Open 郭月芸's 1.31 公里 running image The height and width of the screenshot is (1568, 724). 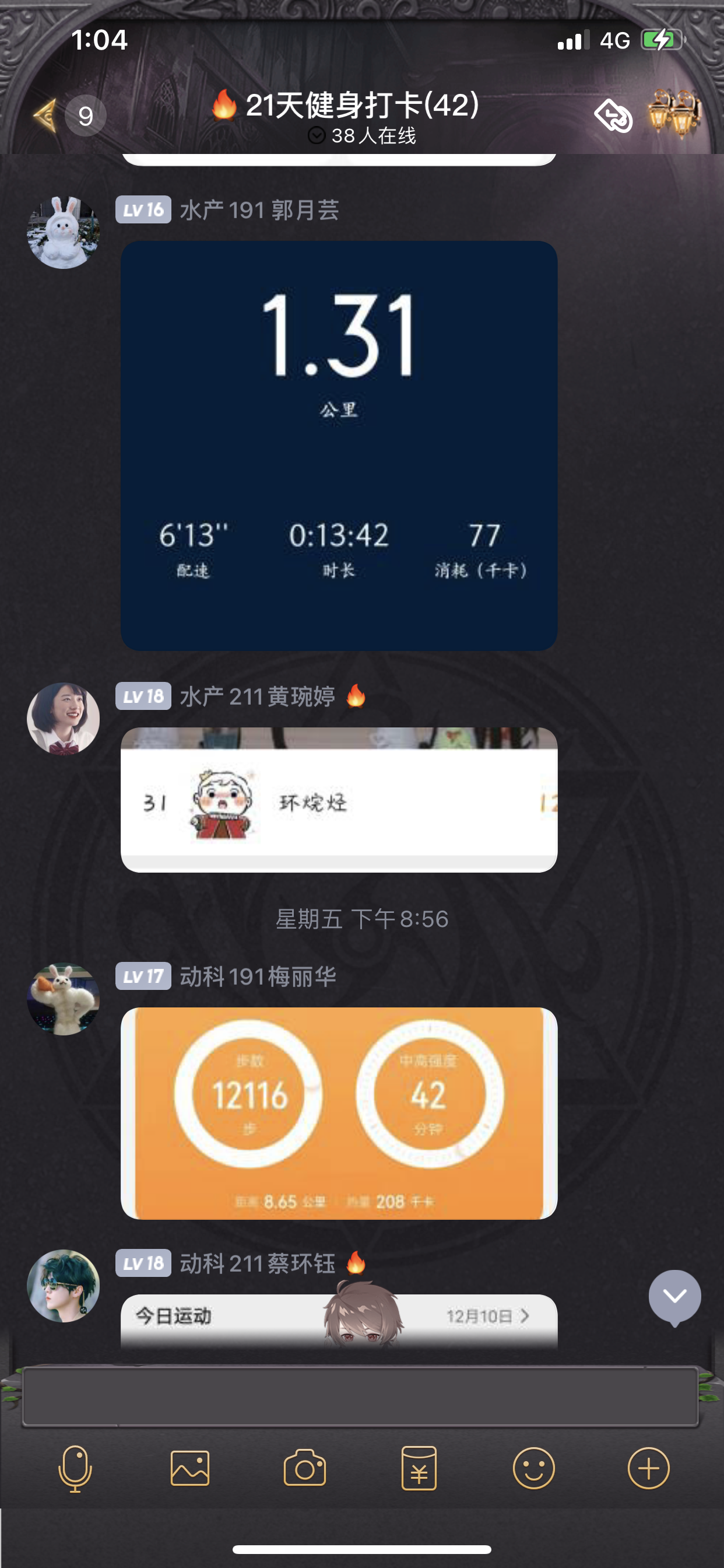pyautogui.click(x=339, y=446)
